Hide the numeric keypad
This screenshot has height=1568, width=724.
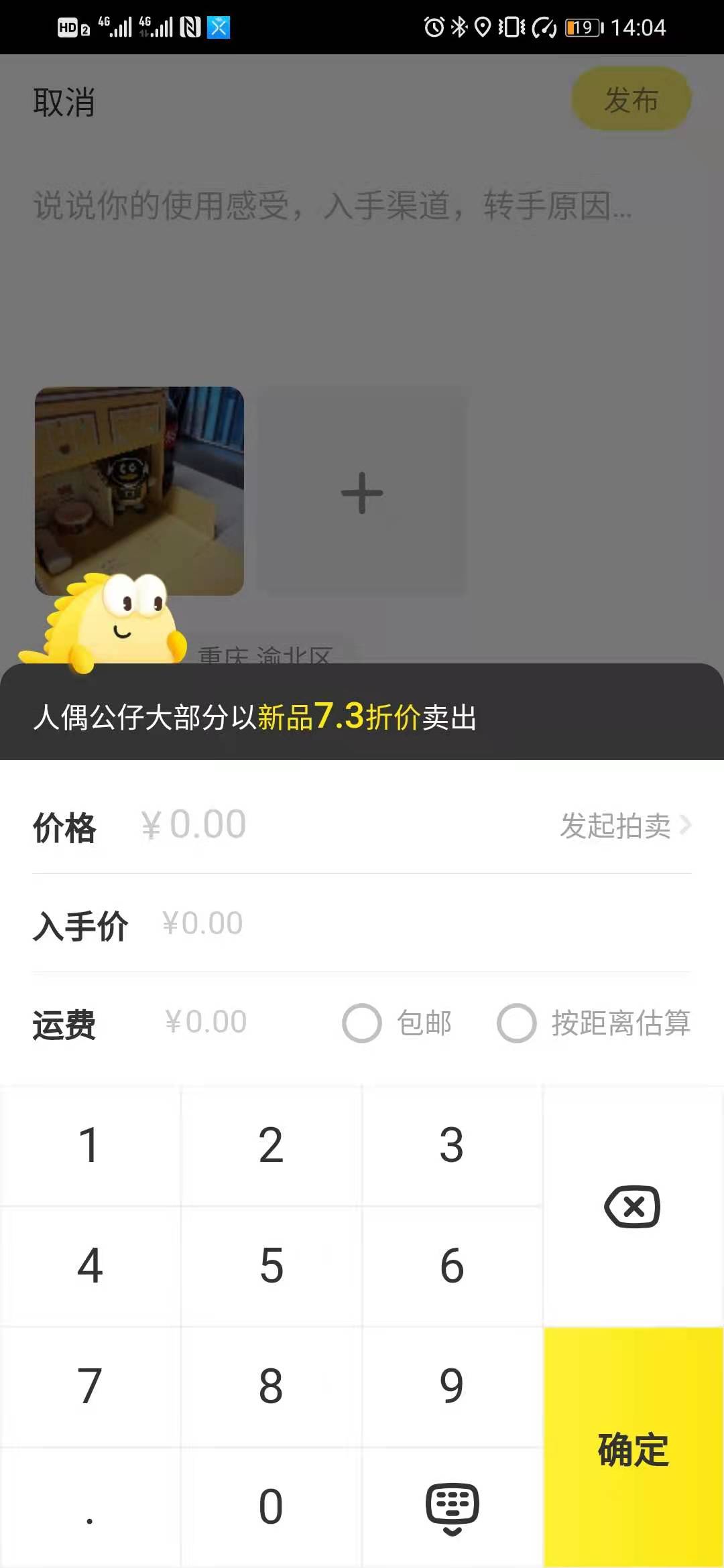pyautogui.click(x=452, y=1508)
